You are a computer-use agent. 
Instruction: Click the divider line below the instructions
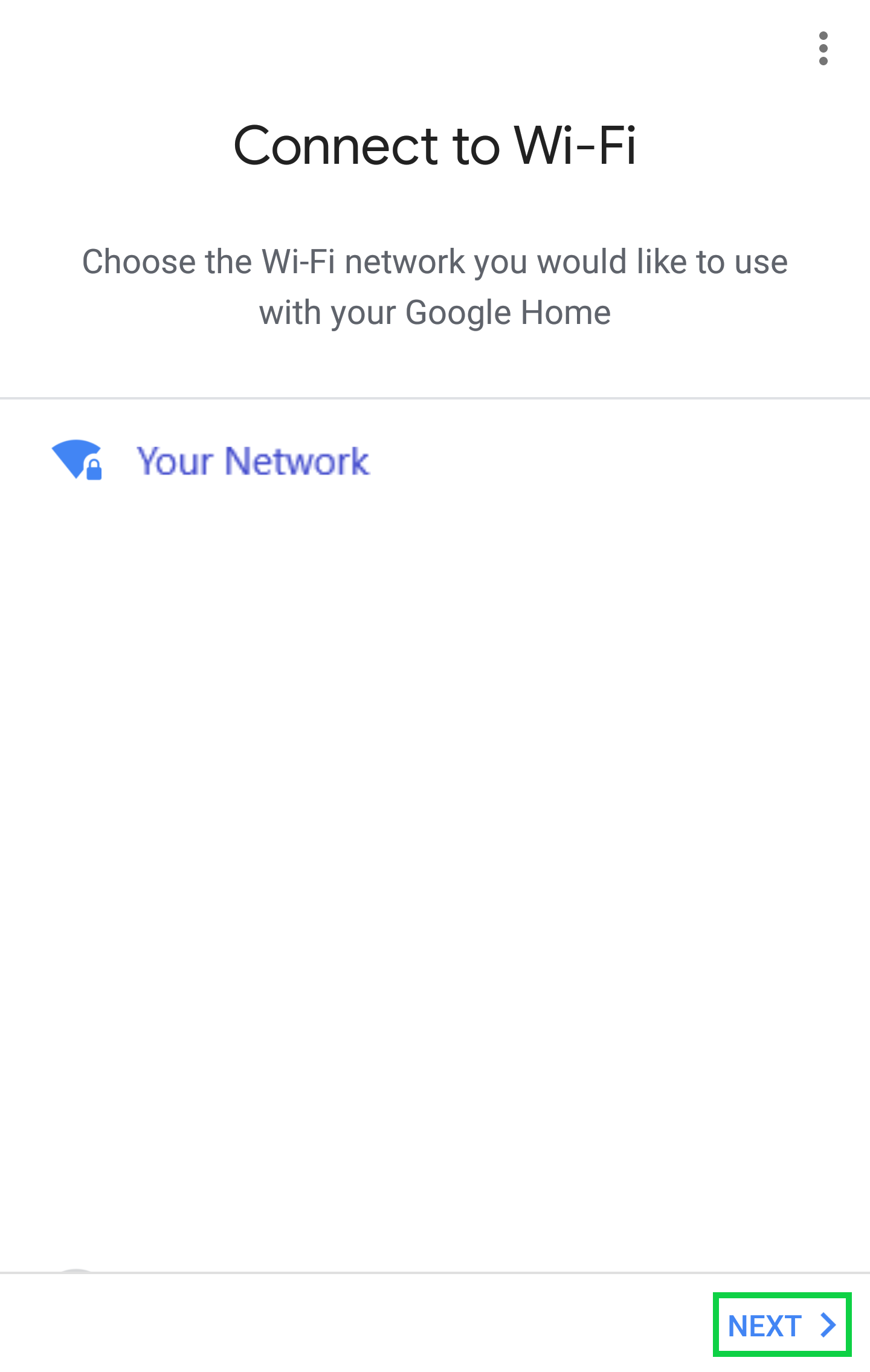(x=435, y=396)
